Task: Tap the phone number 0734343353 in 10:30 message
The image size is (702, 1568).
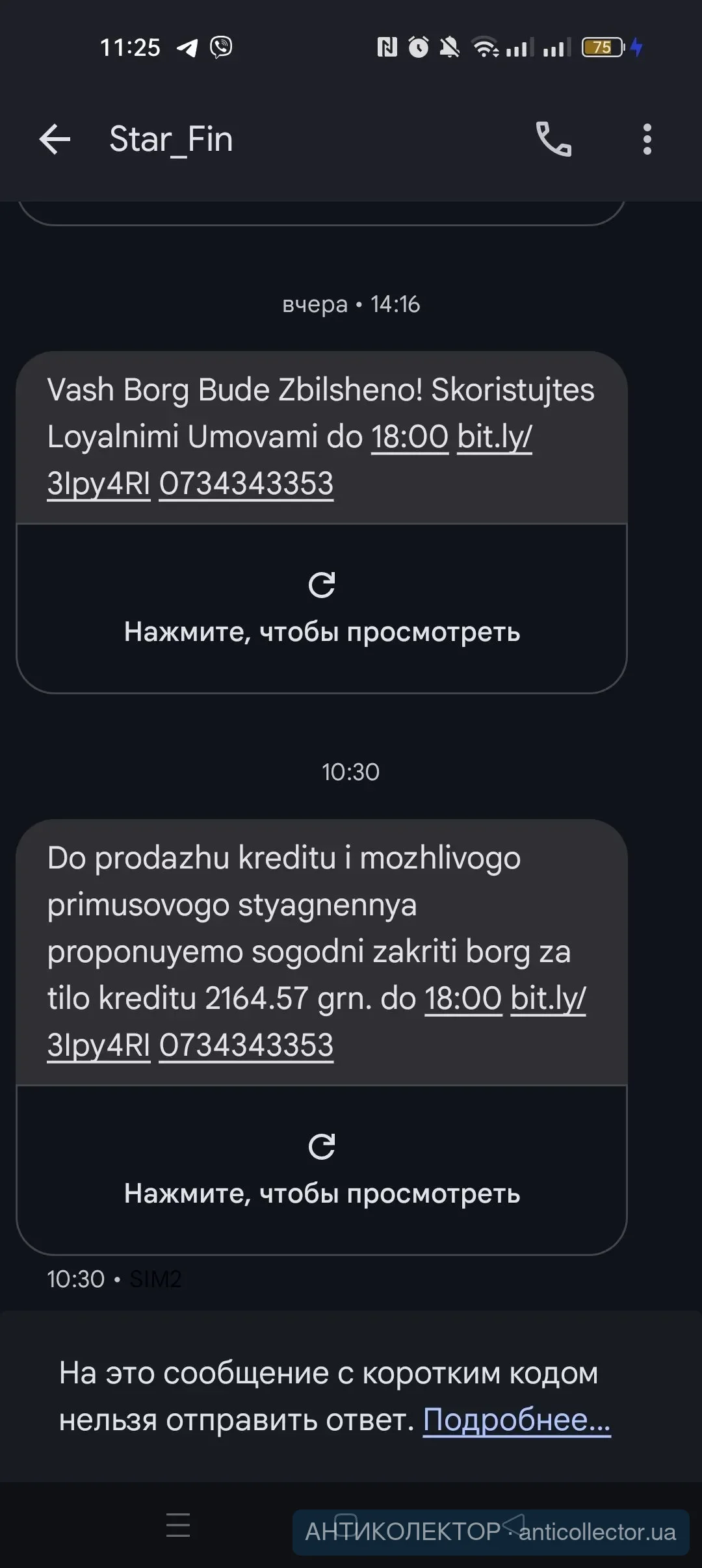Action: 246,1045
